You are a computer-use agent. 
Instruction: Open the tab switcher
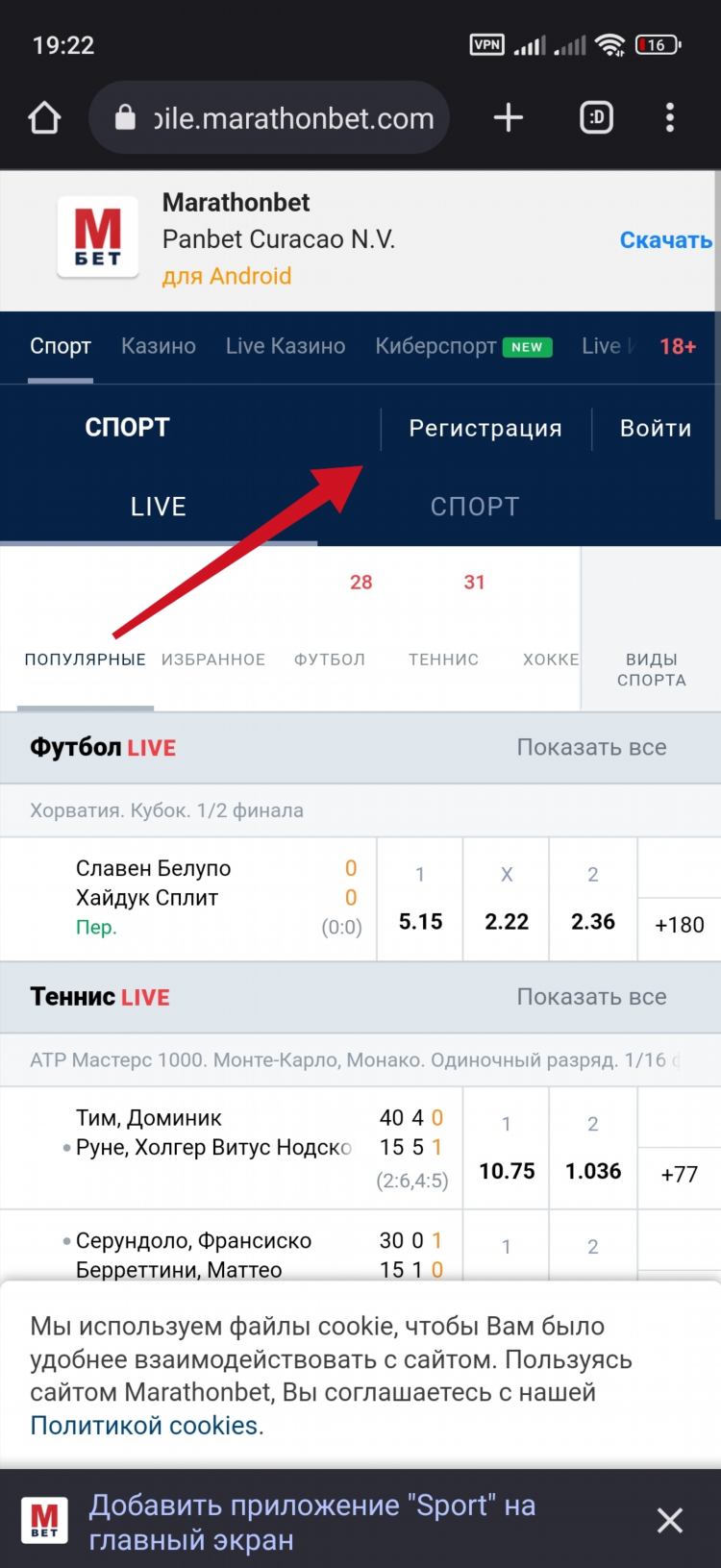[x=596, y=118]
